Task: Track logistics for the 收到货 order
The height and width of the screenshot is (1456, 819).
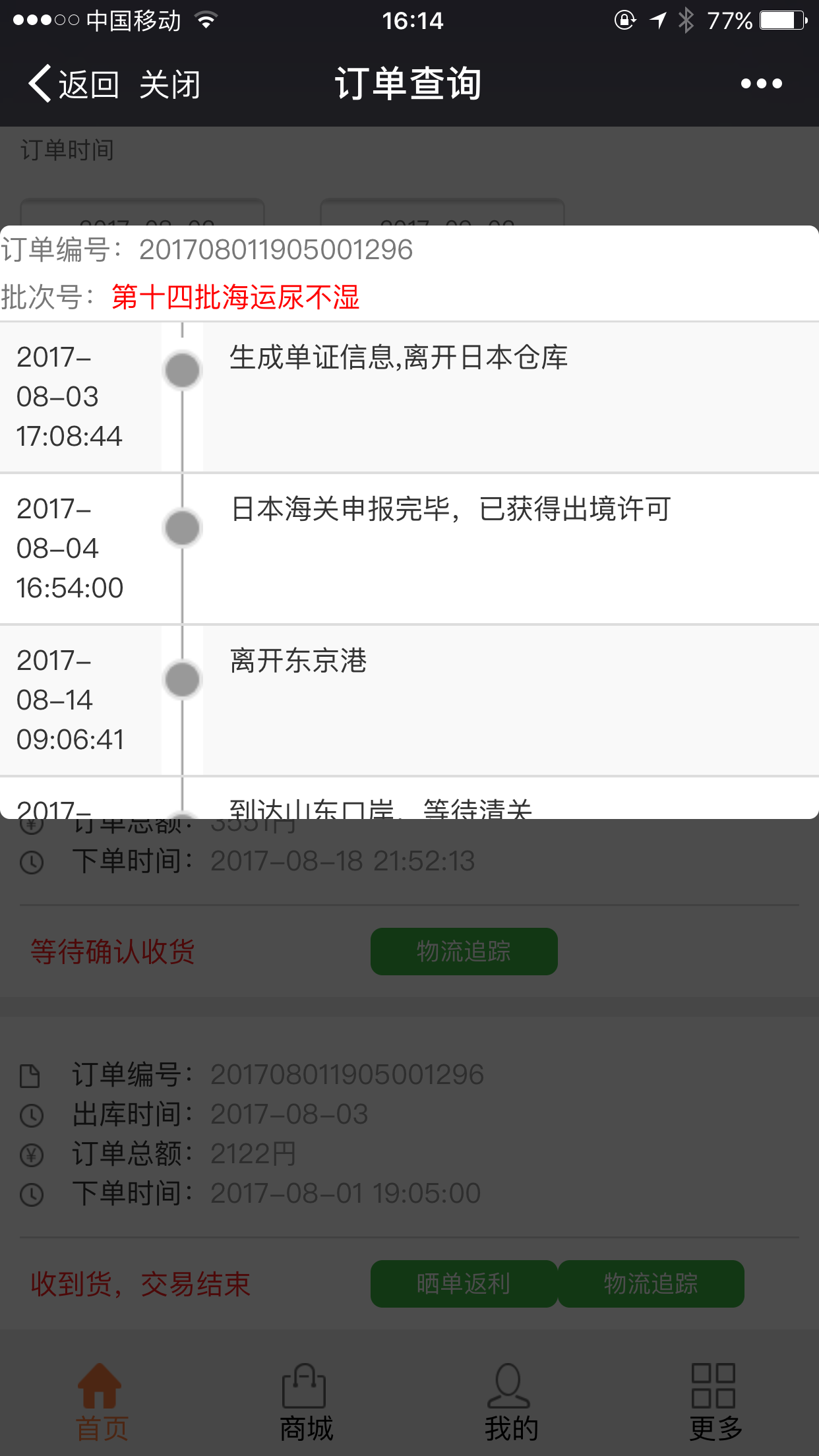Action: tap(651, 1283)
